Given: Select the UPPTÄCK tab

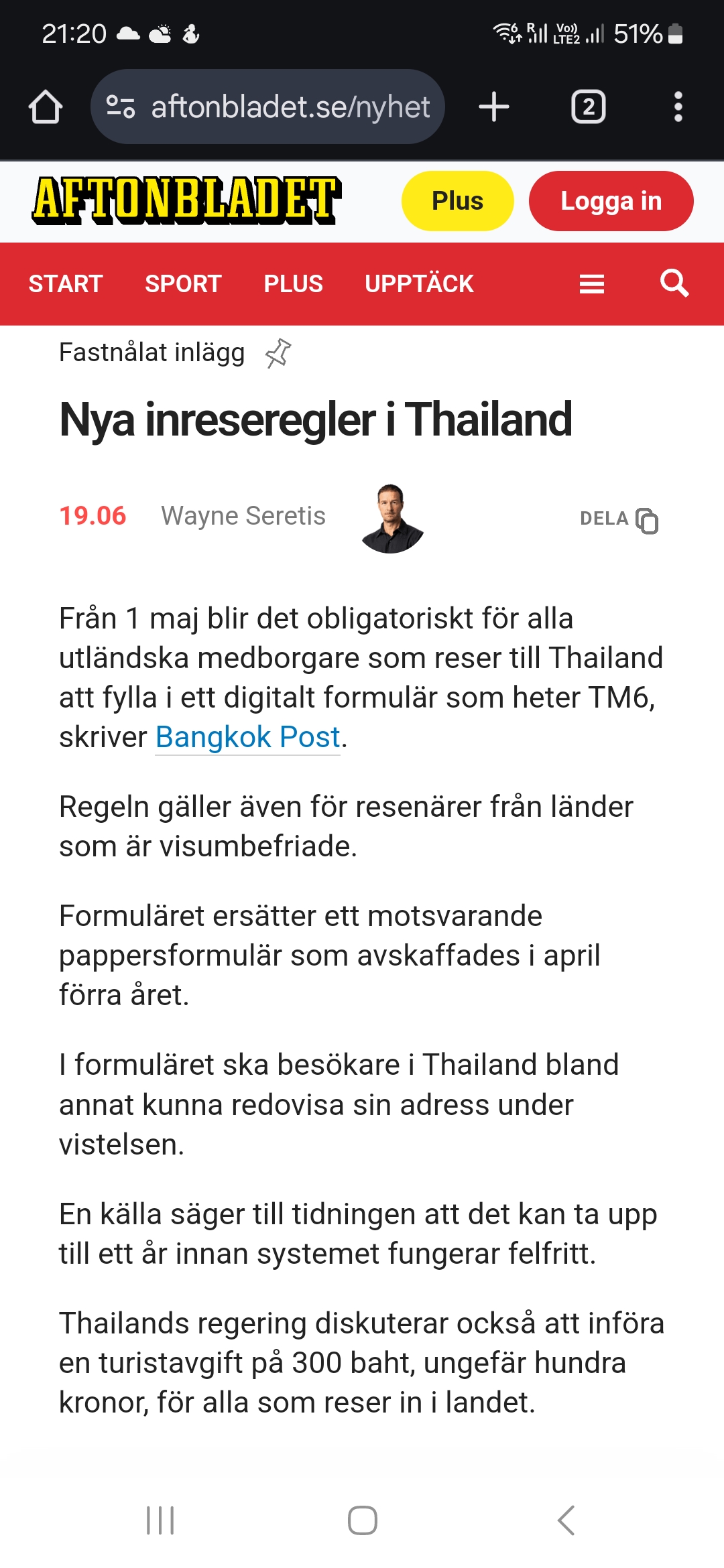Looking at the screenshot, I should coord(419,283).
